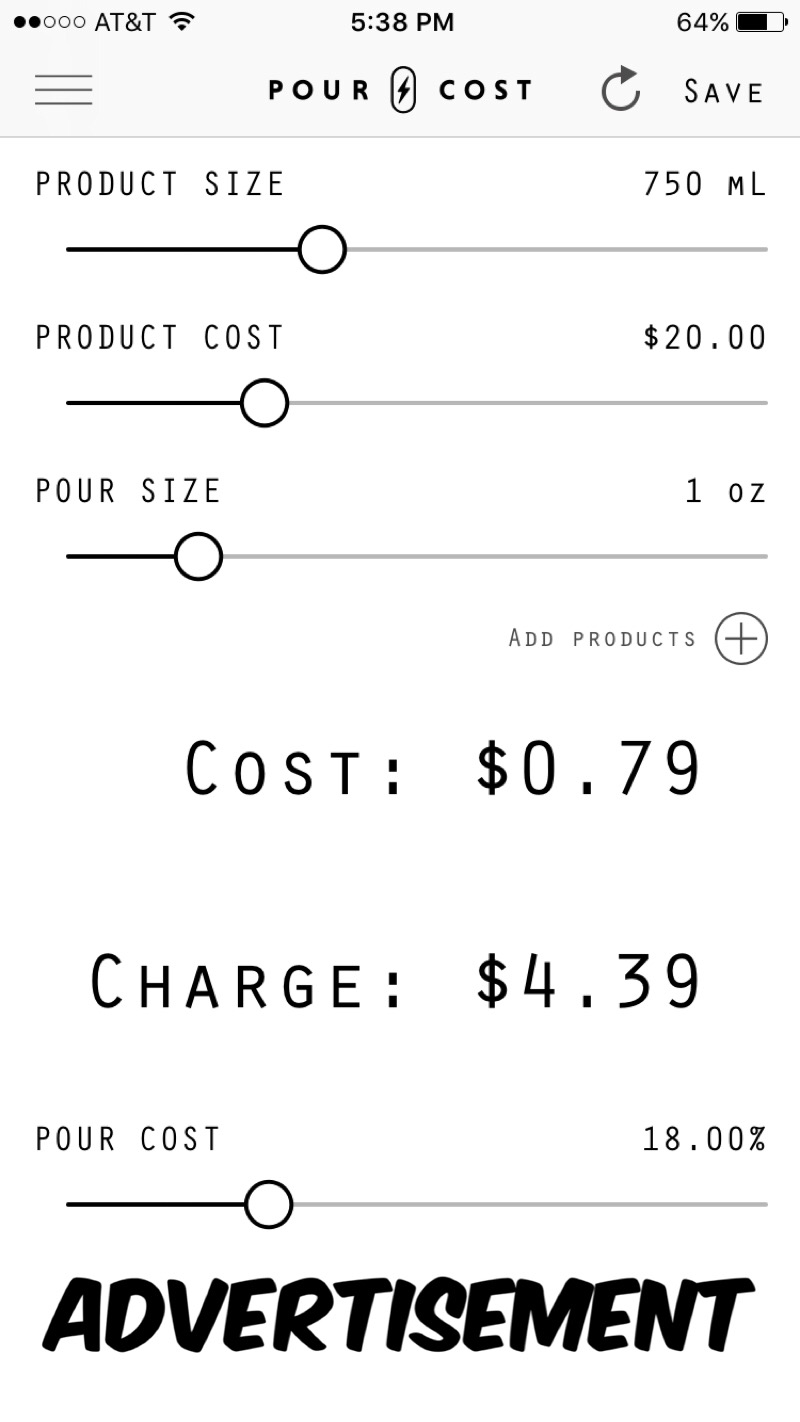Tap the Product Size slider handle
Image resolution: width=800 pixels, height=1422 pixels.
point(322,249)
